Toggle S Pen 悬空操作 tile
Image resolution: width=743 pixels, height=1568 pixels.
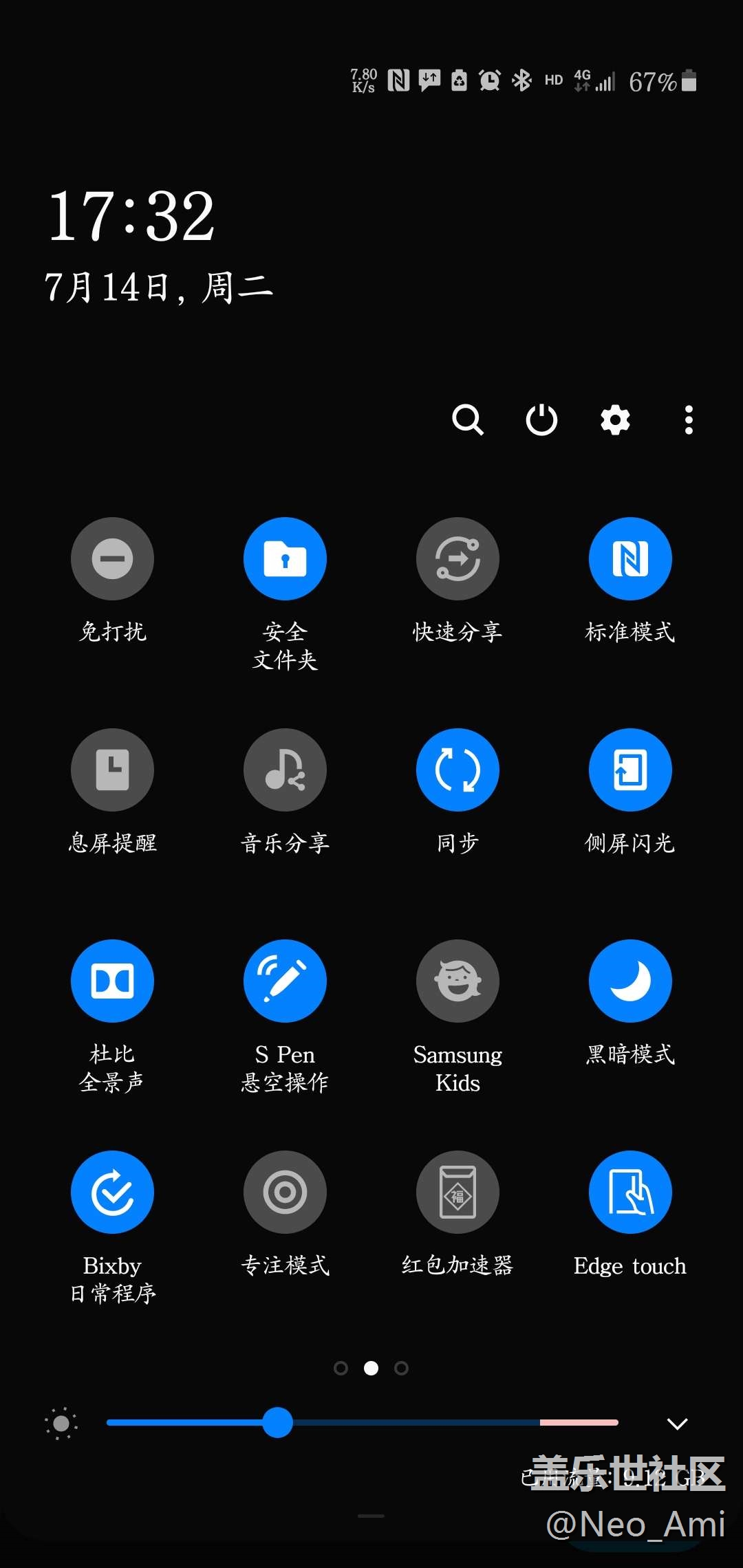click(285, 981)
